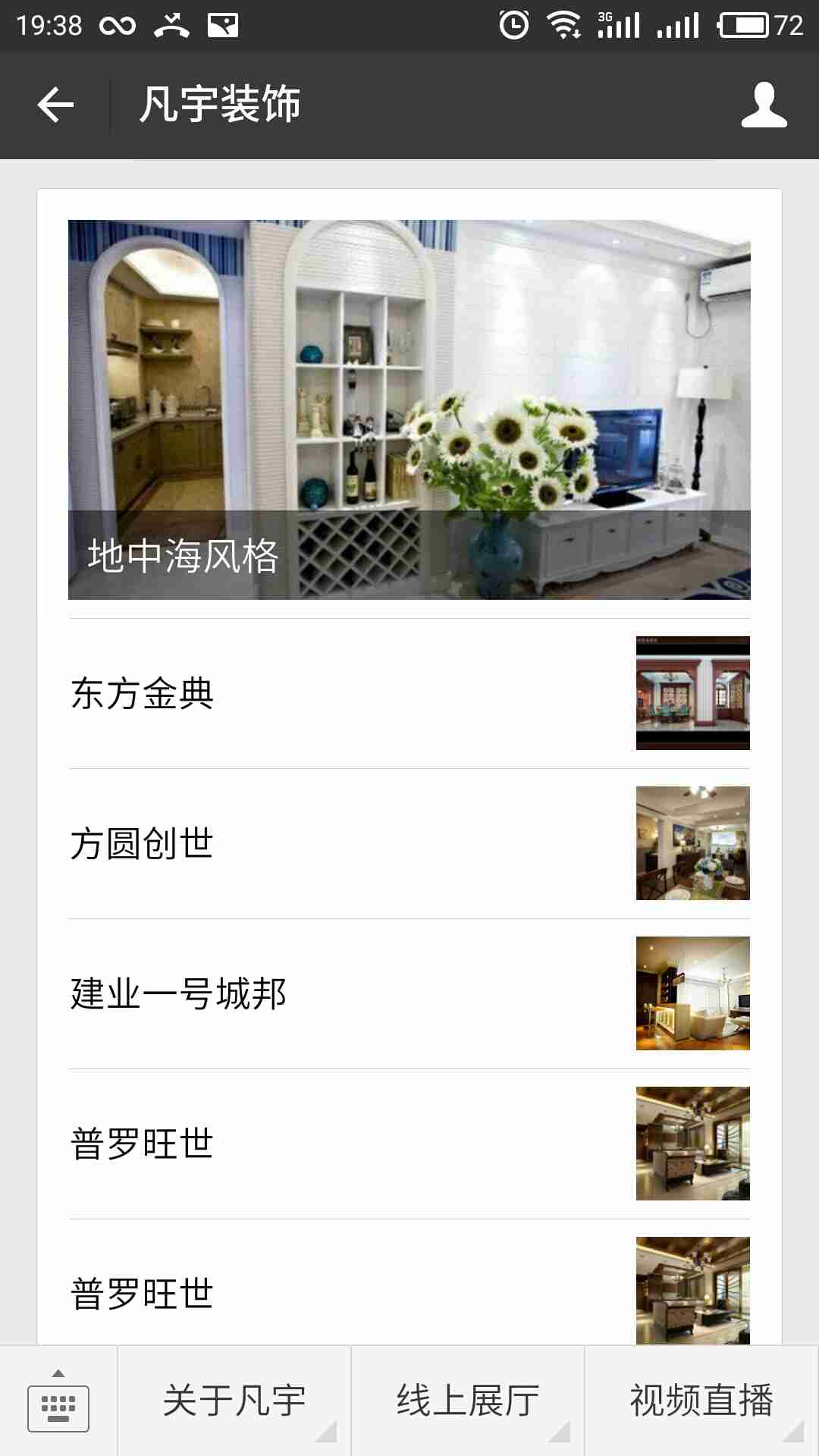This screenshot has height=1456, width=819.
Task: Expand the 关于凡宇 menu
Action: (x=234, y=1401)
